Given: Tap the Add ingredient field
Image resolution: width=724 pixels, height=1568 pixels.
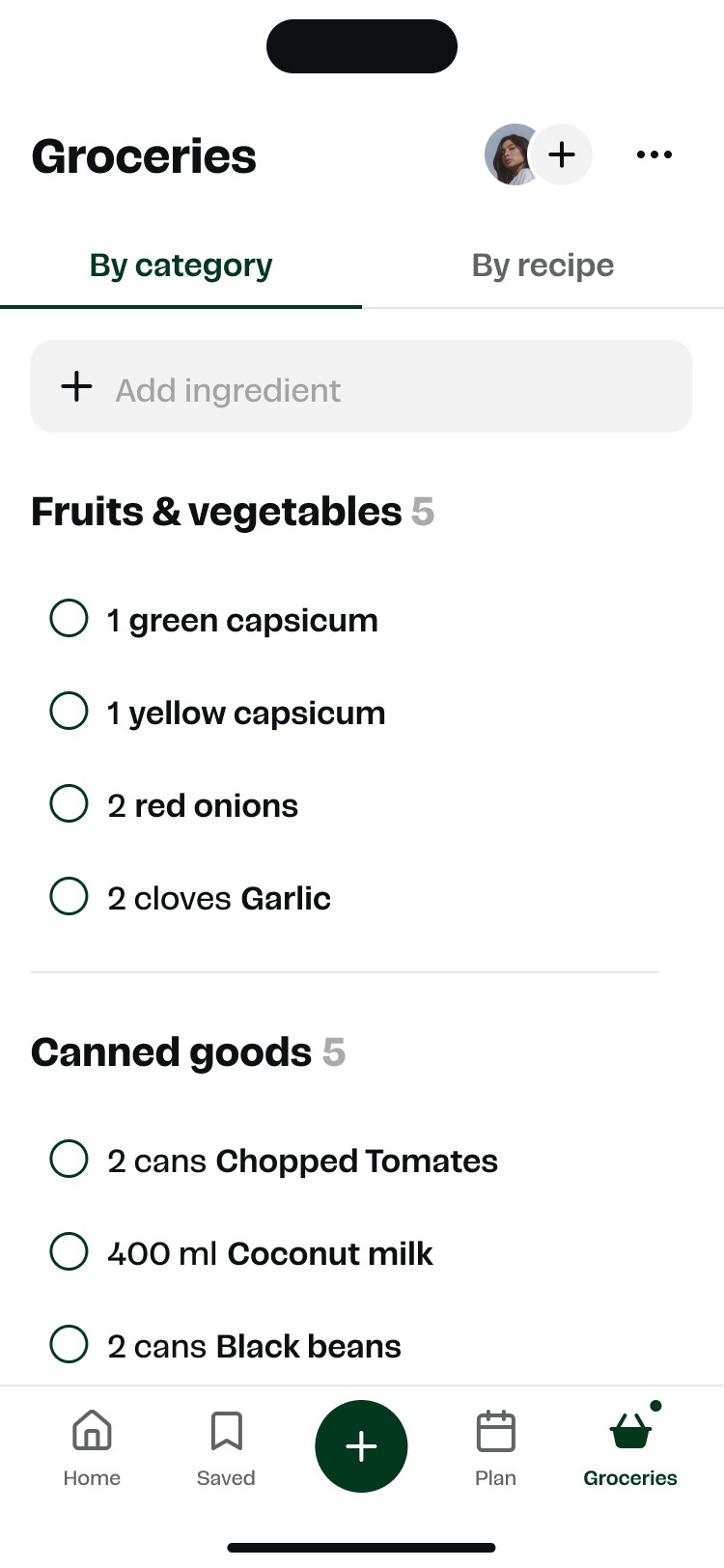Looking at the screenshot, I should coord(361,386).
